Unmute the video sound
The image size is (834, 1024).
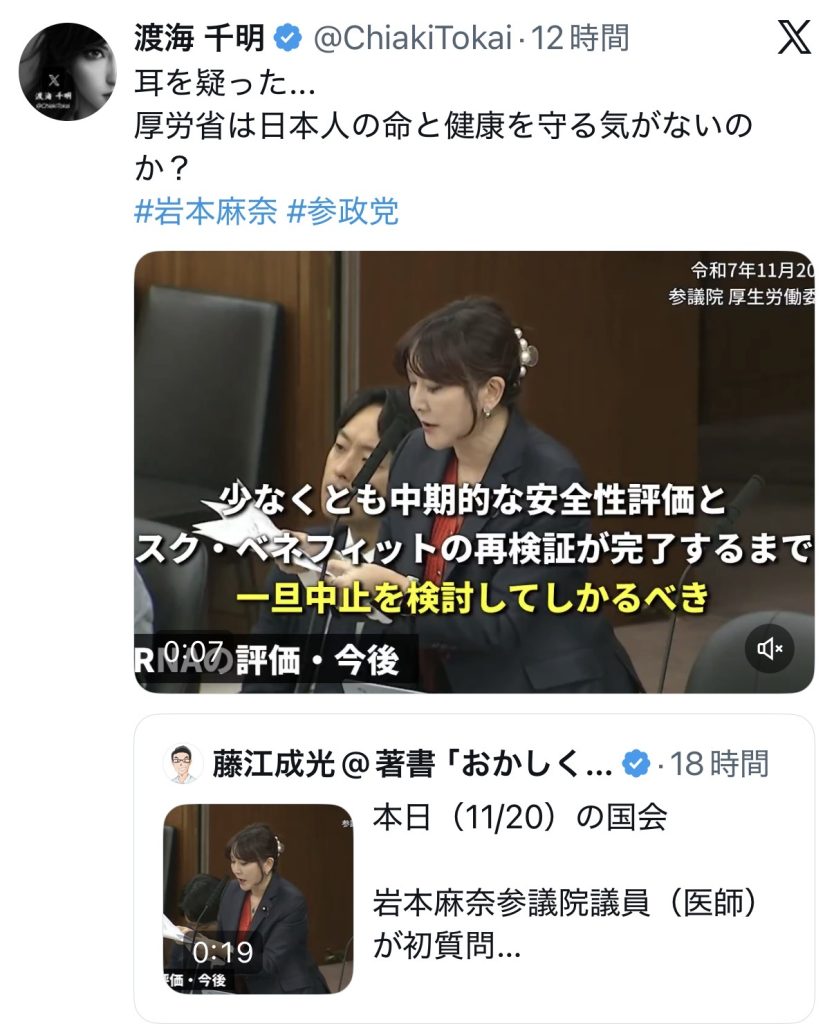(769, 649)
